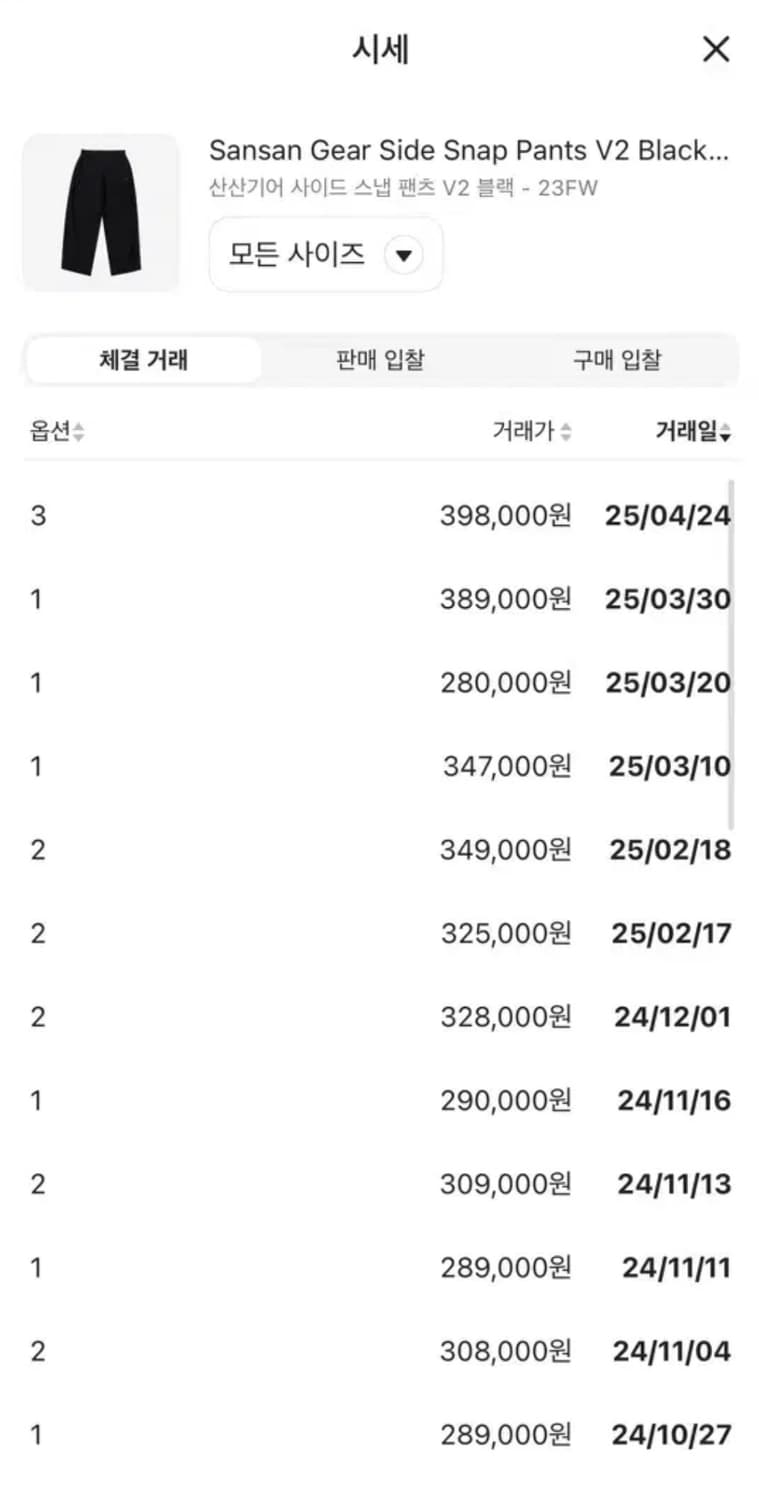
Task: Sort transactions by 거래가 price column
Action: [x=530, y=431]
